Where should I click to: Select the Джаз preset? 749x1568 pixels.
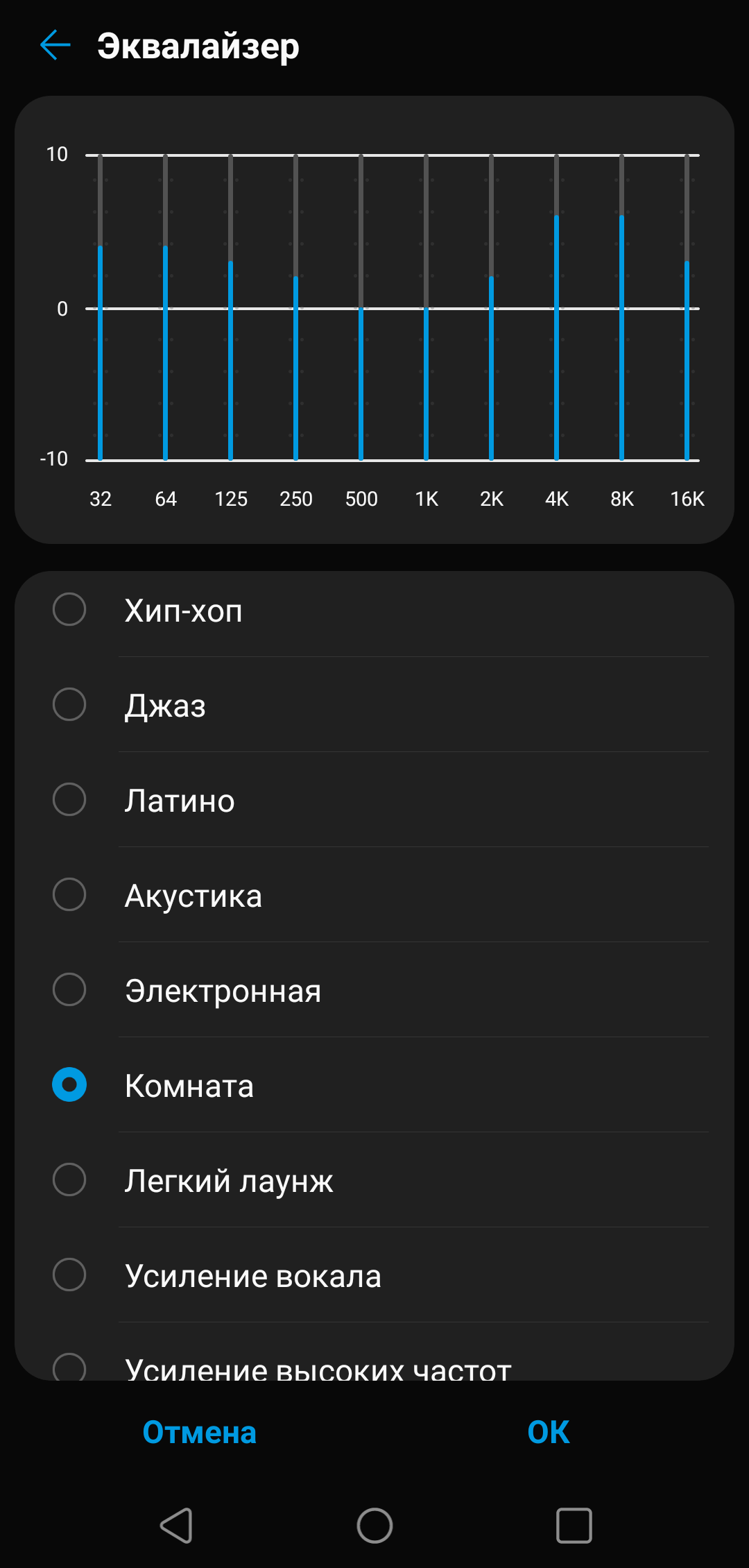[69, 706]
